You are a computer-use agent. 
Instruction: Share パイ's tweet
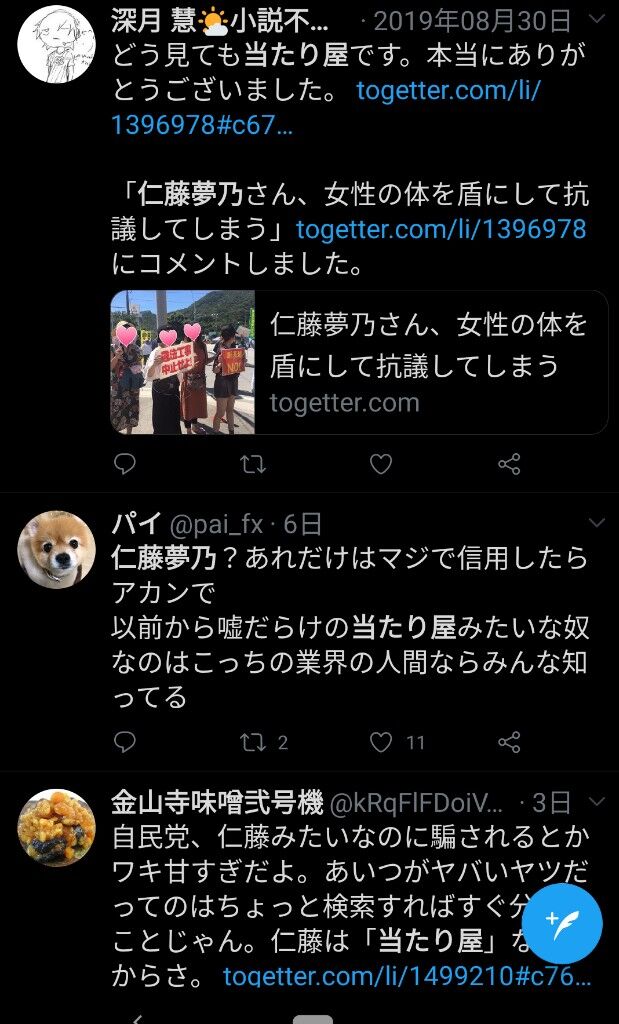click(x=509, y=742)
